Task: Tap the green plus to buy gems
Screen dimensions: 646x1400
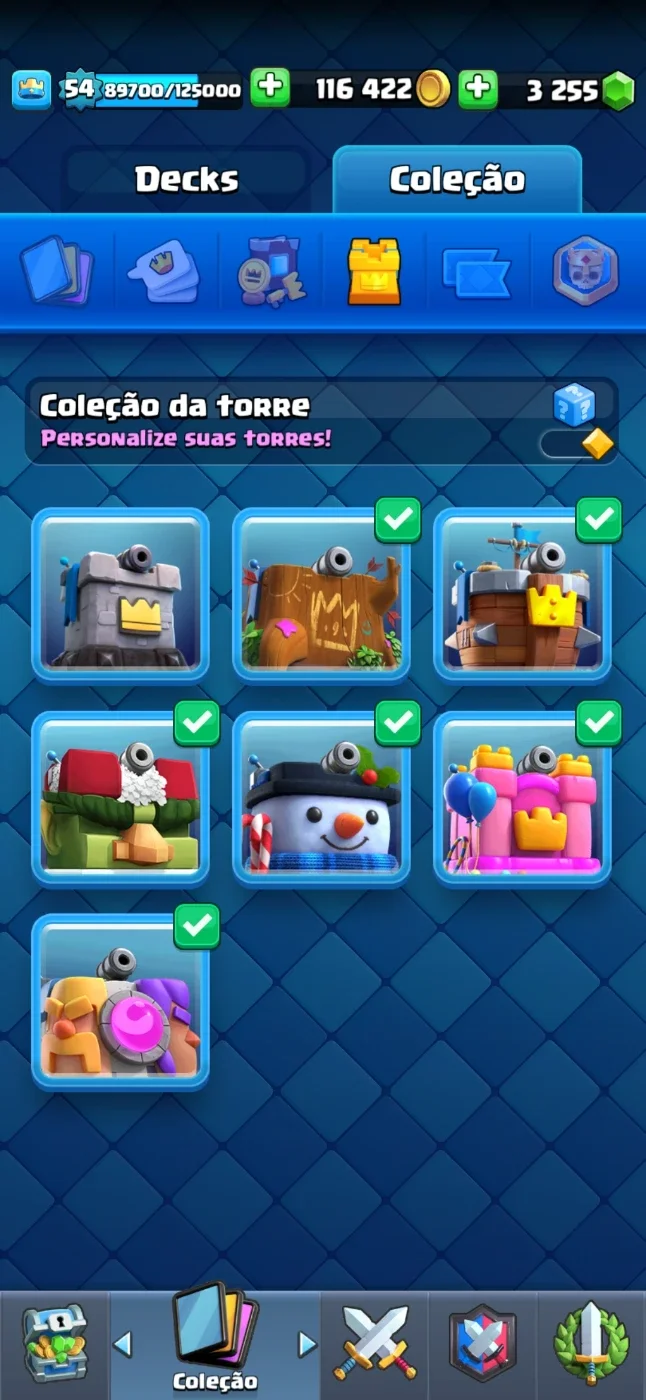Action: 478,89
